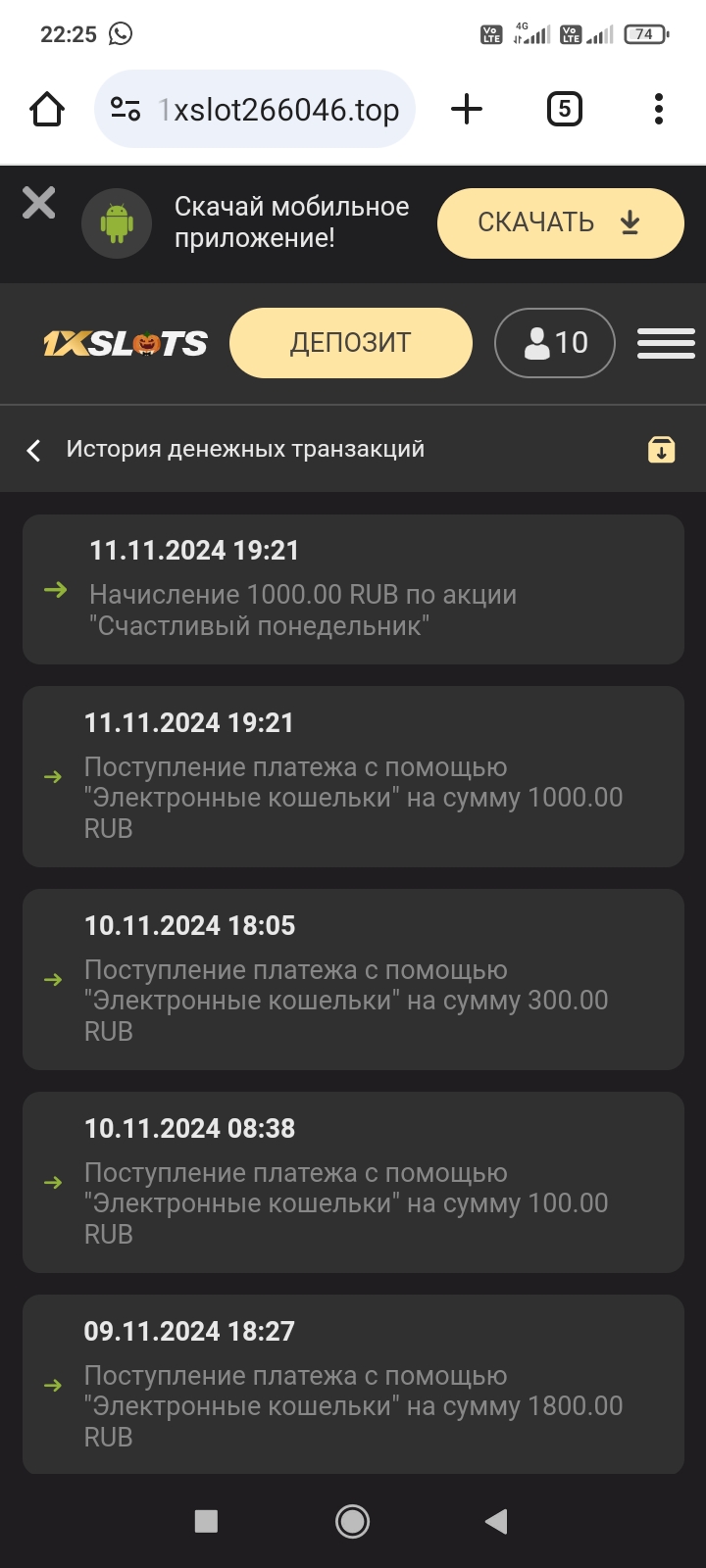This screenshot has width=706, height=1568.
Task: Open the browser overflow menu
Action: pos(659,109)
